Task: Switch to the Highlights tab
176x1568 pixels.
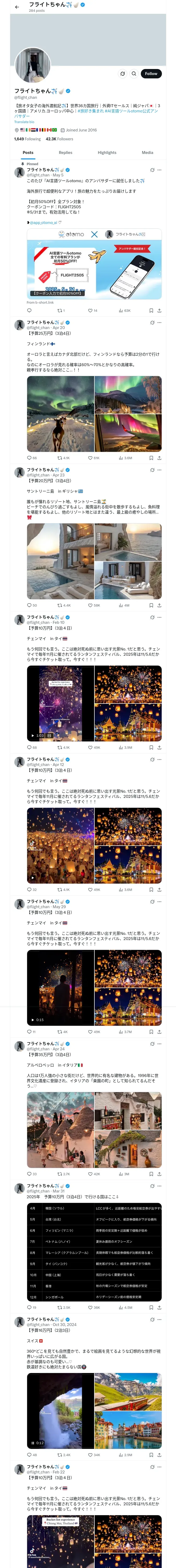Action: (x=107, y=153)
